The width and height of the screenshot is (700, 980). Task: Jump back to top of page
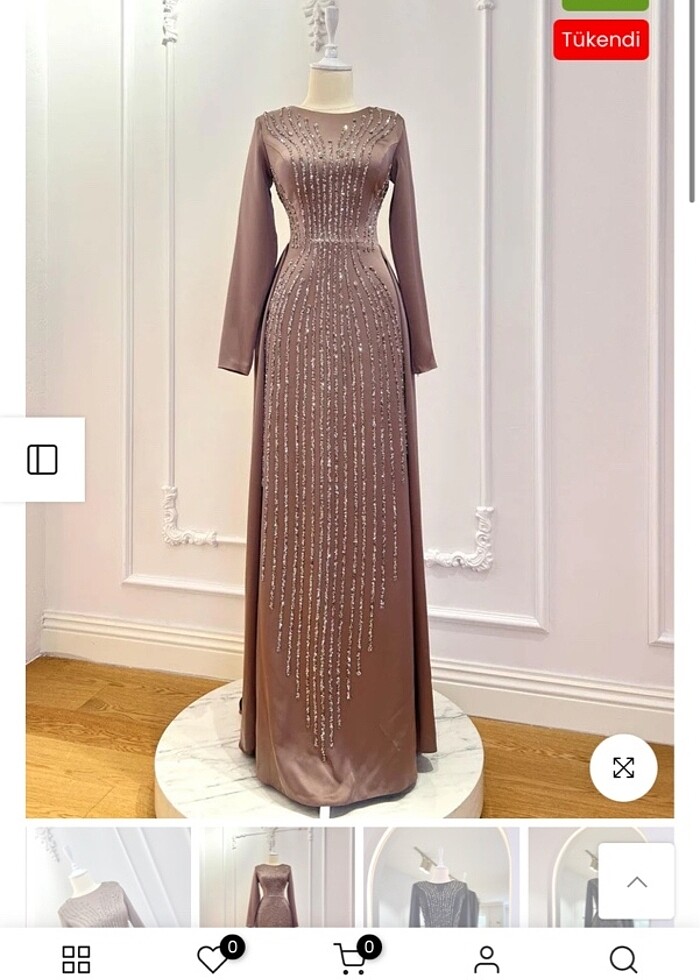coord(636,881)
